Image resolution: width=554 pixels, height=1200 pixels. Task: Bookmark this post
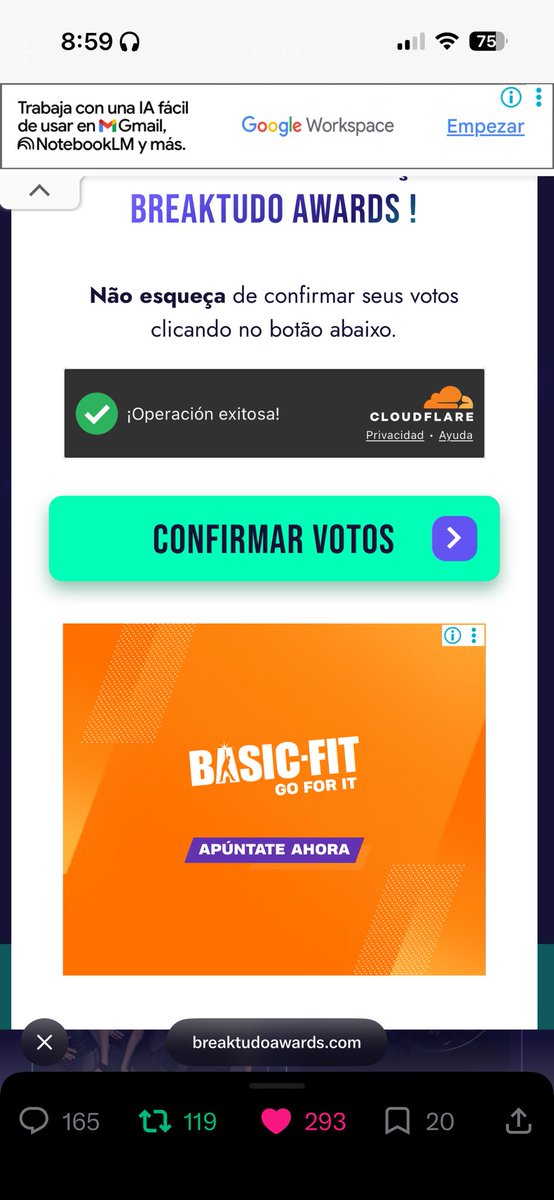pyautogui.click(x=397, y=1122)
